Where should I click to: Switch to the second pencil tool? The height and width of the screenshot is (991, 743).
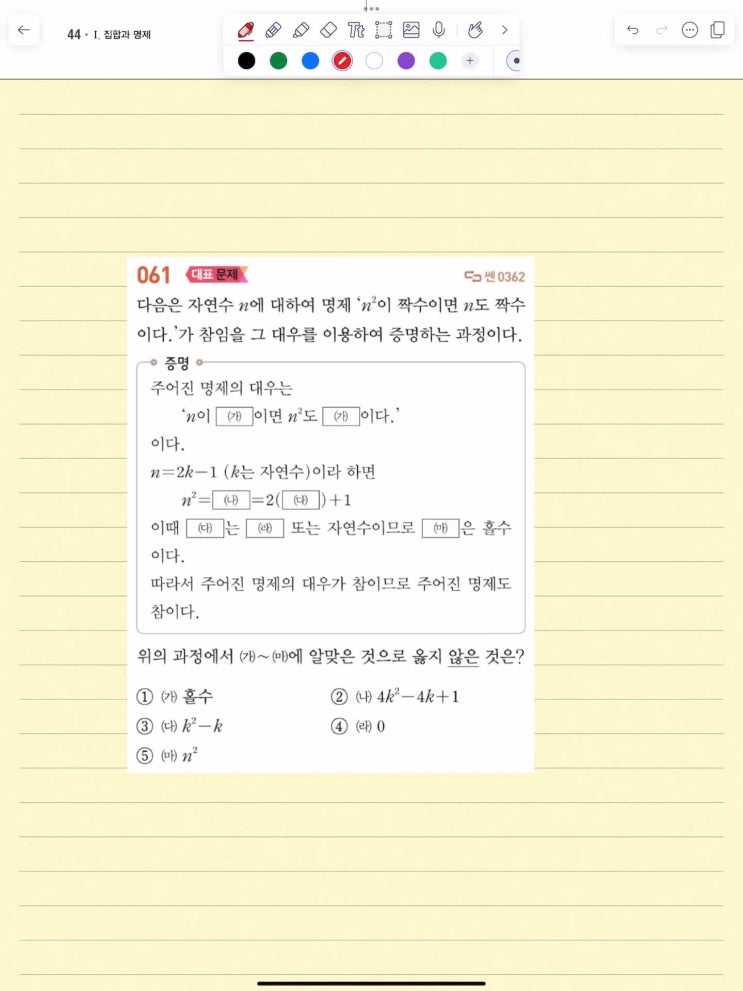[273, 30]
